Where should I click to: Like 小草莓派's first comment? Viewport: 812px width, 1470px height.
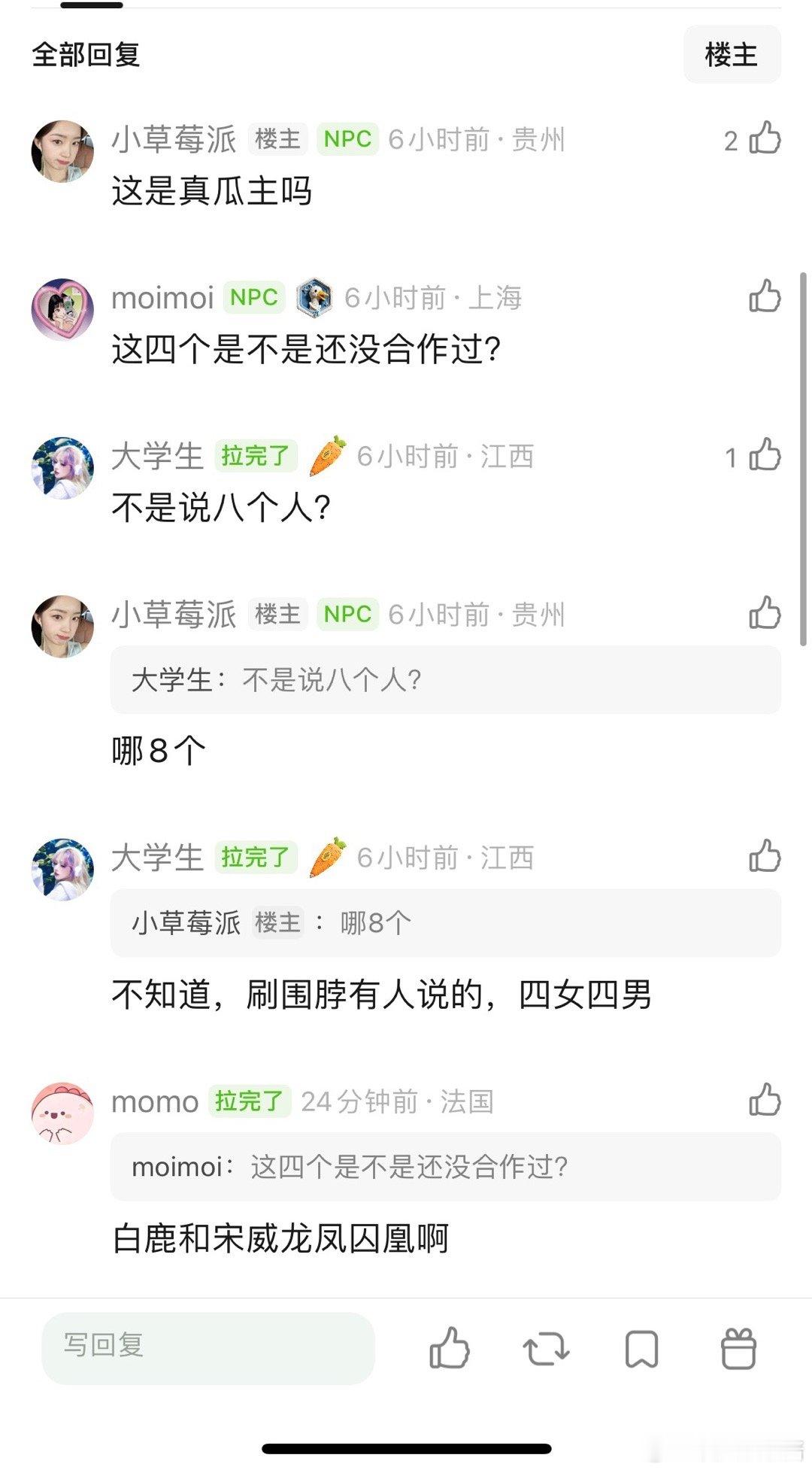pyautogui.click(x=765, y=139)
